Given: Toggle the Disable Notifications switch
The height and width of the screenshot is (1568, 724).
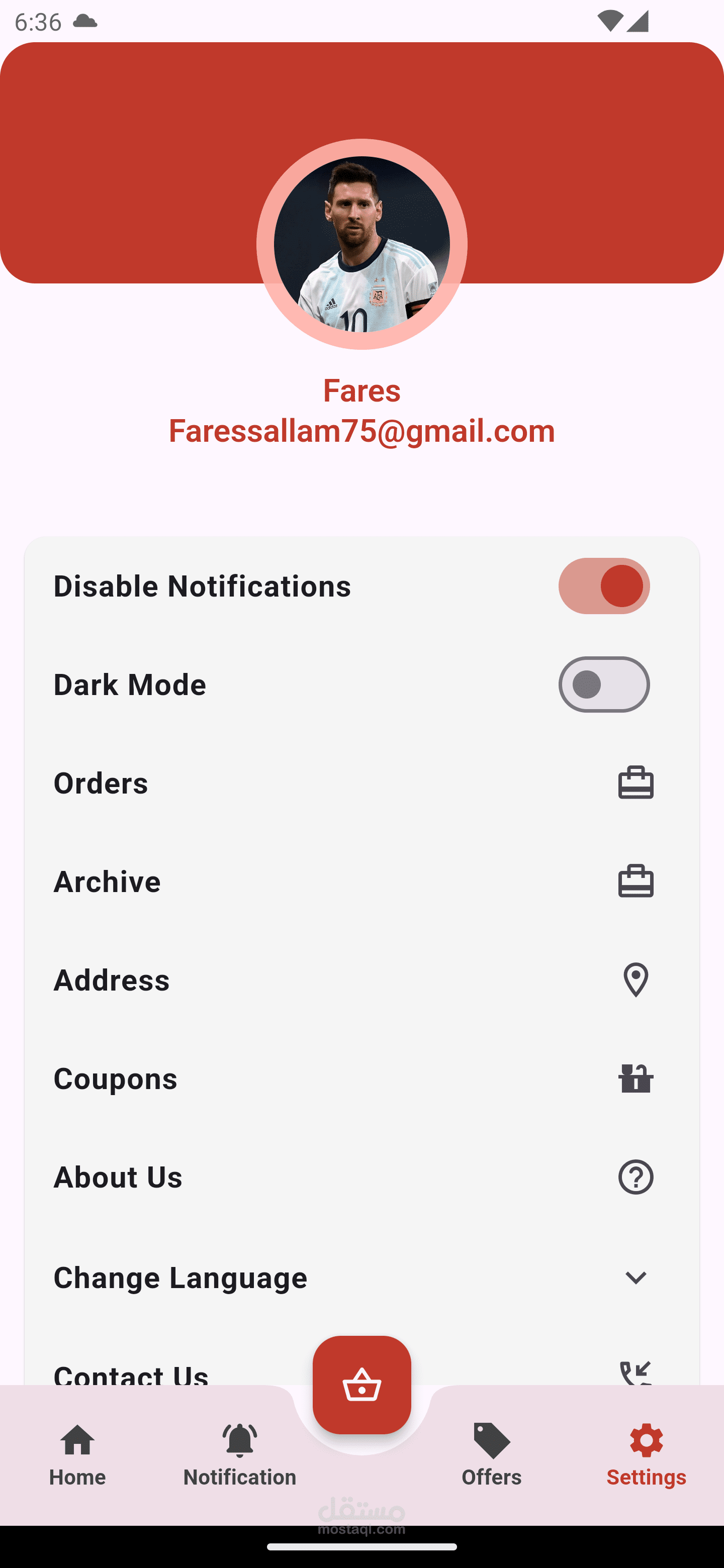Looking at the screenshot, I should point(603,585).
